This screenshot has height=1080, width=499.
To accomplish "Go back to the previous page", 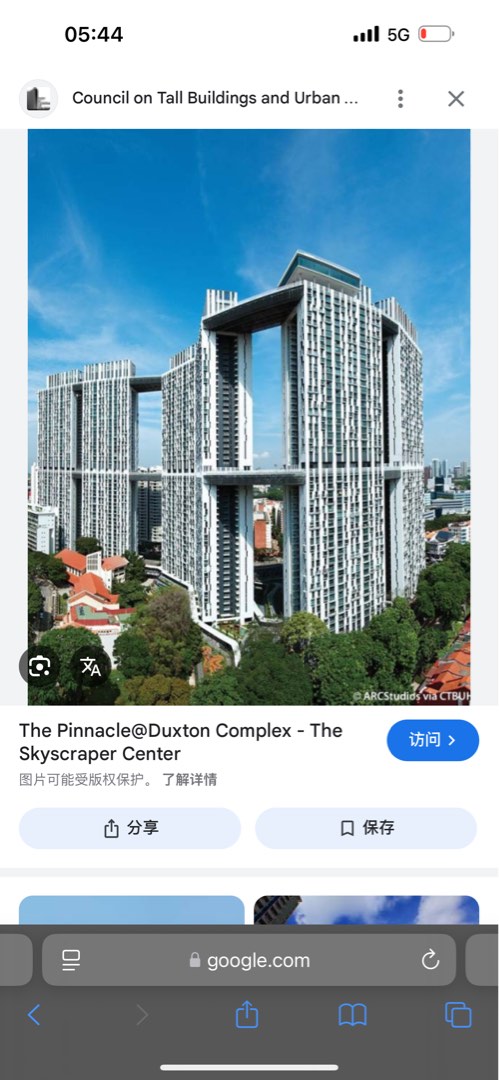I will [34, 1015].
